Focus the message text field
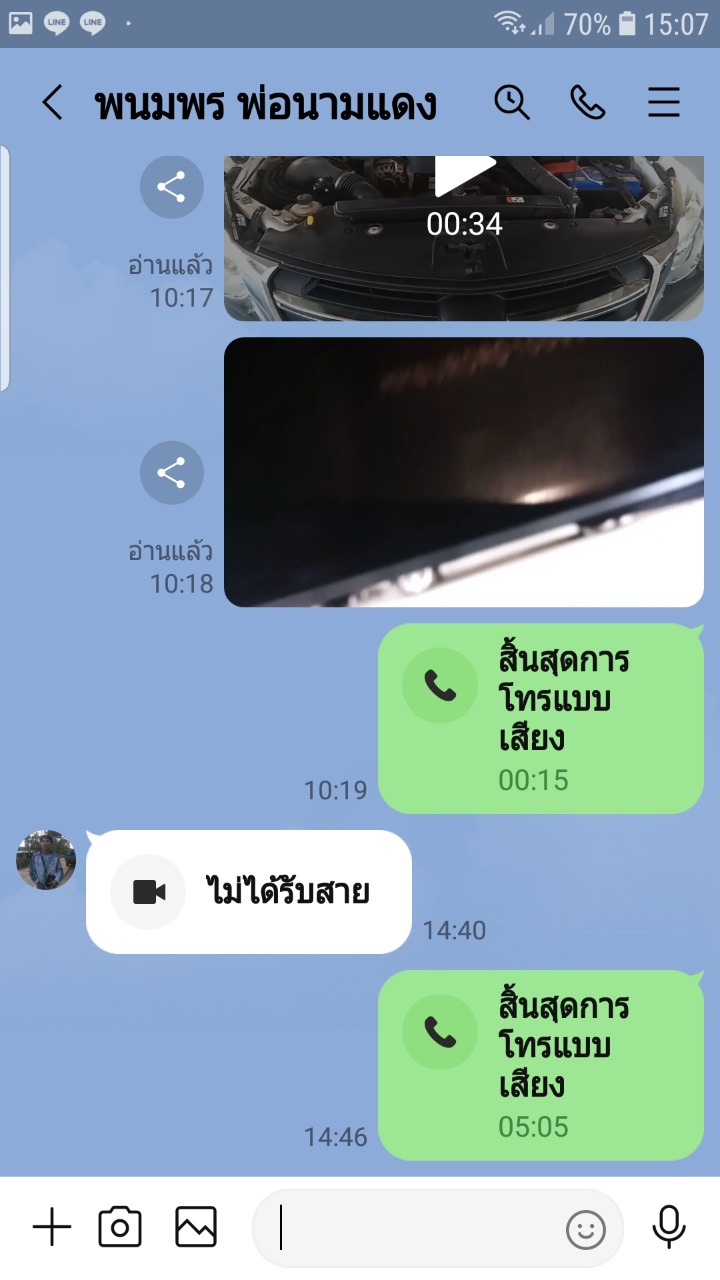The image size is (720, 1280). [415, 1228]
